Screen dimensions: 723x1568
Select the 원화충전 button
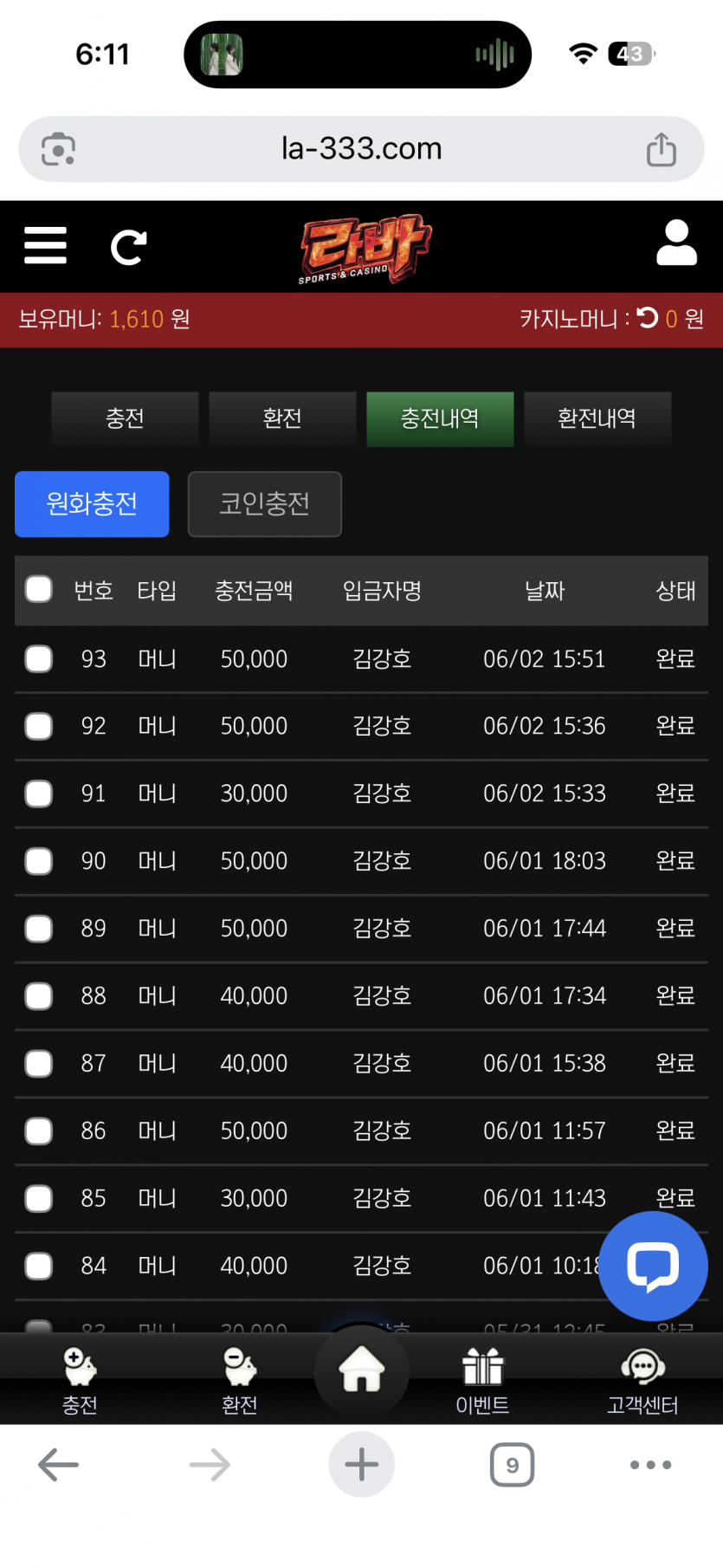click(x=92, y=504)
